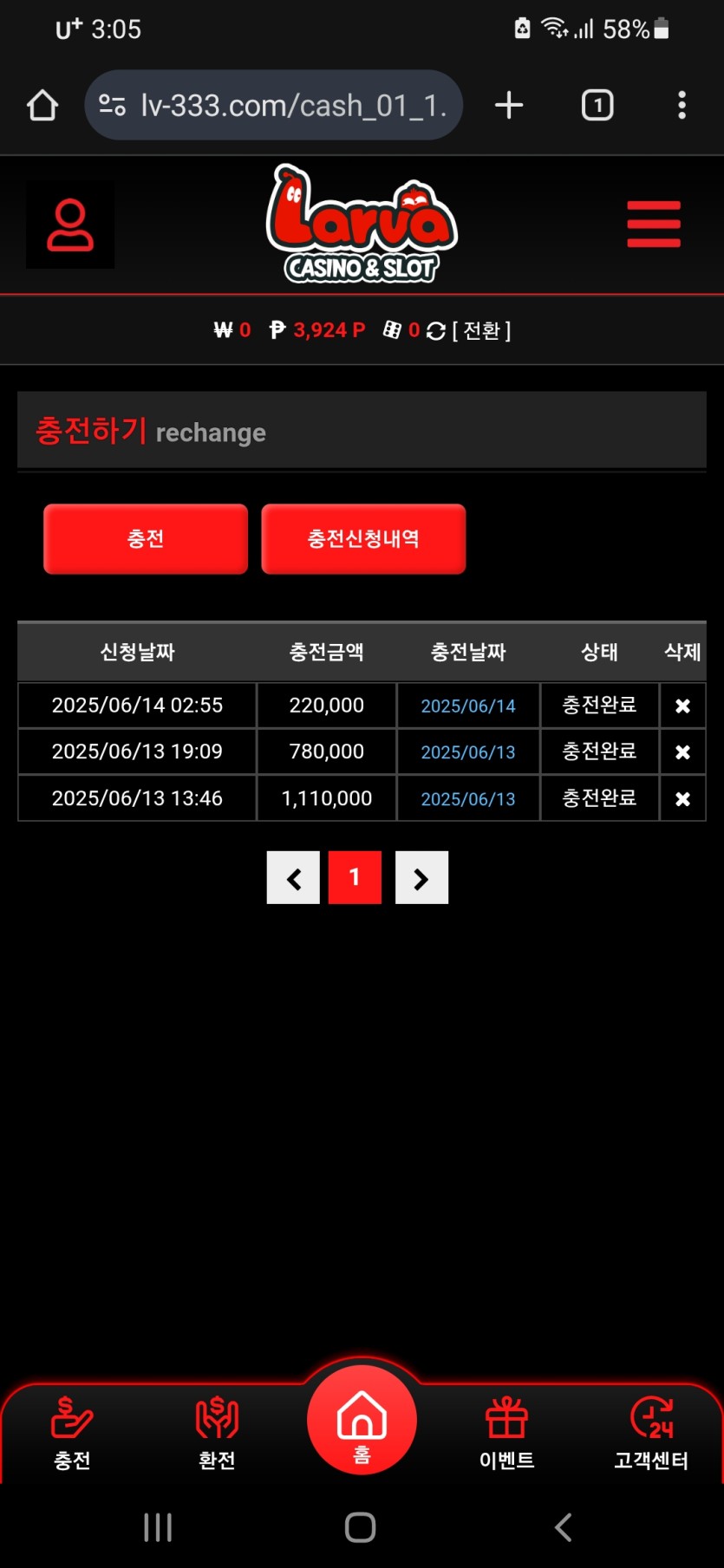The image size is (724, 1568).
Task: Go to 홈 via center button
Action: (362, 1422)
